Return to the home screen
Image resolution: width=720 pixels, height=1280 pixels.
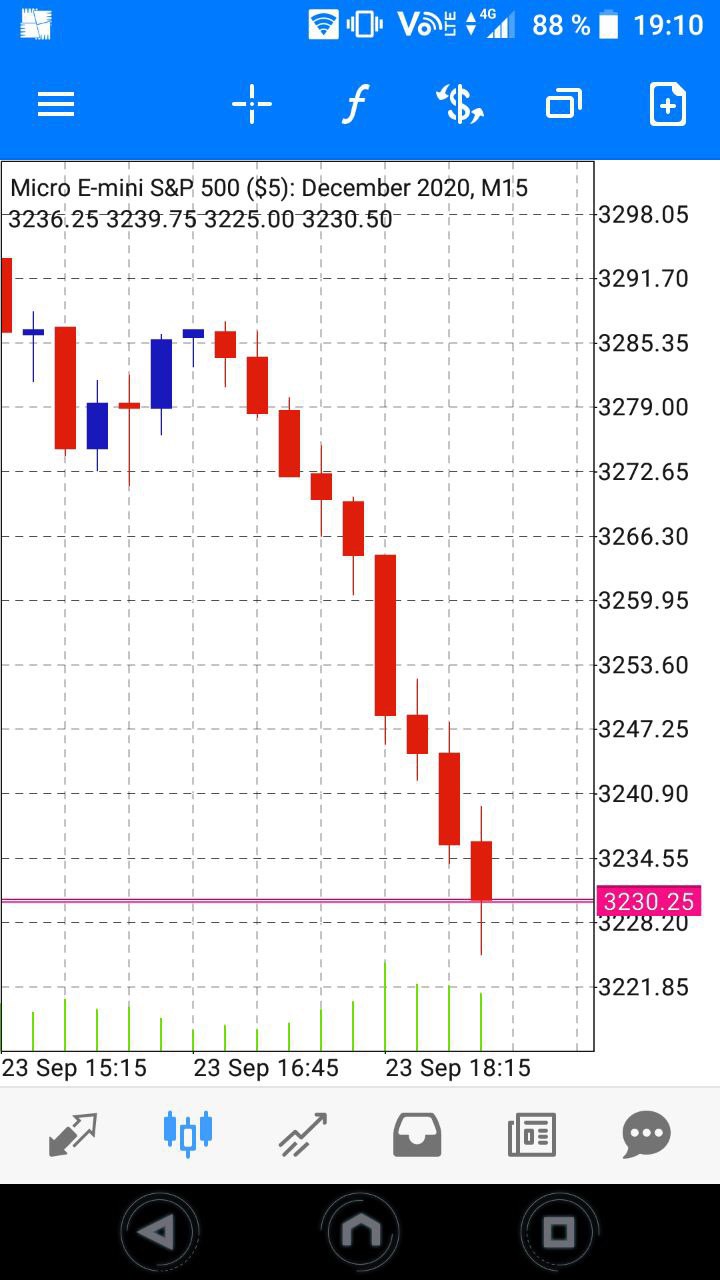coord(360,1231)
